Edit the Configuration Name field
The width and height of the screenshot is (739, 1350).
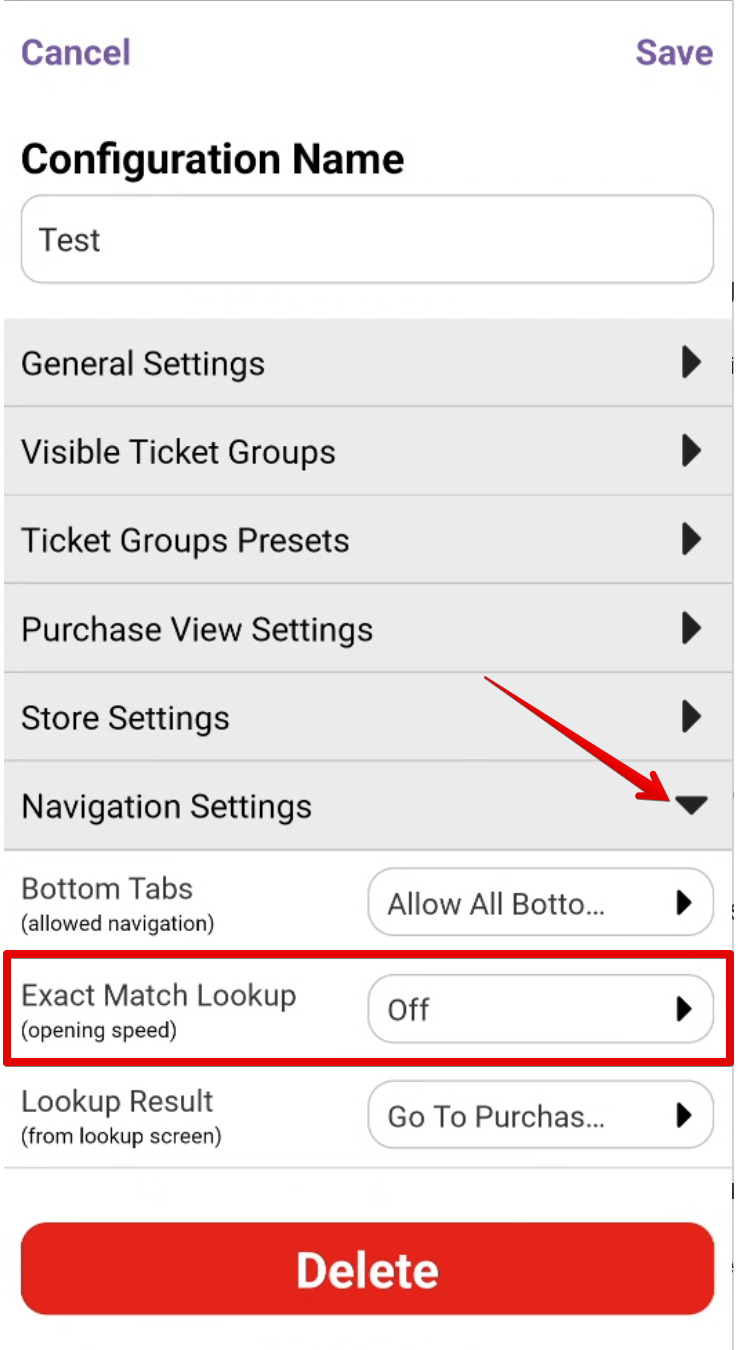(x=367, y=240)
